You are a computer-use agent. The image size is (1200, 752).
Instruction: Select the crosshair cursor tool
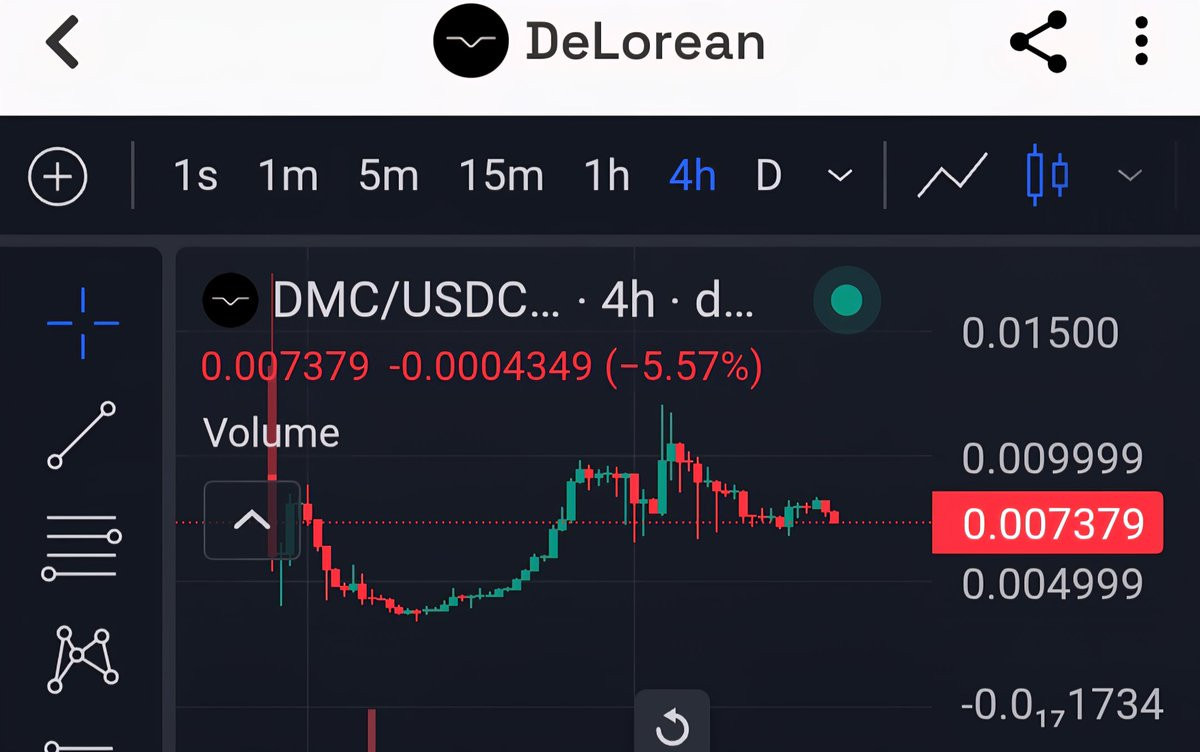83,323
